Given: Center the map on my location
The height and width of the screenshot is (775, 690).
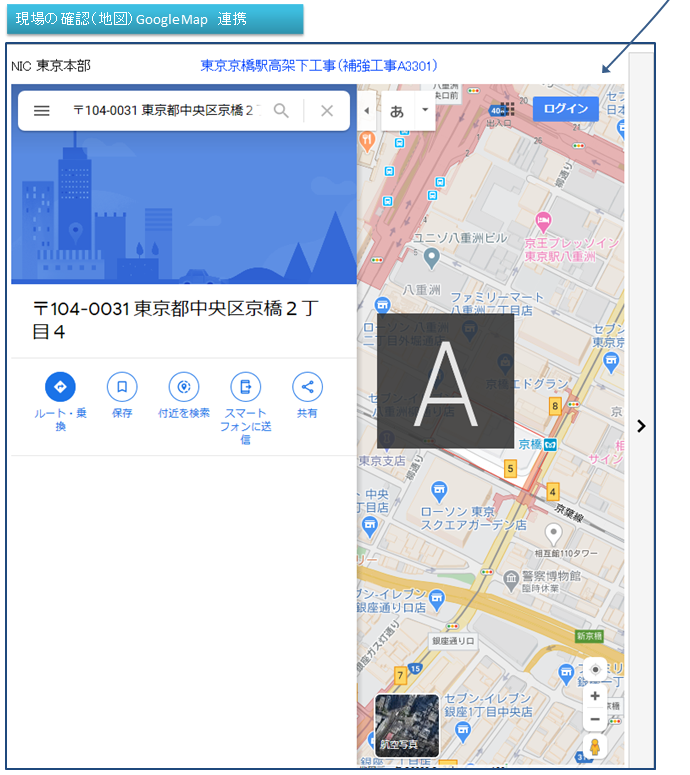Looking at the screenshot, I should pos(595,669).
